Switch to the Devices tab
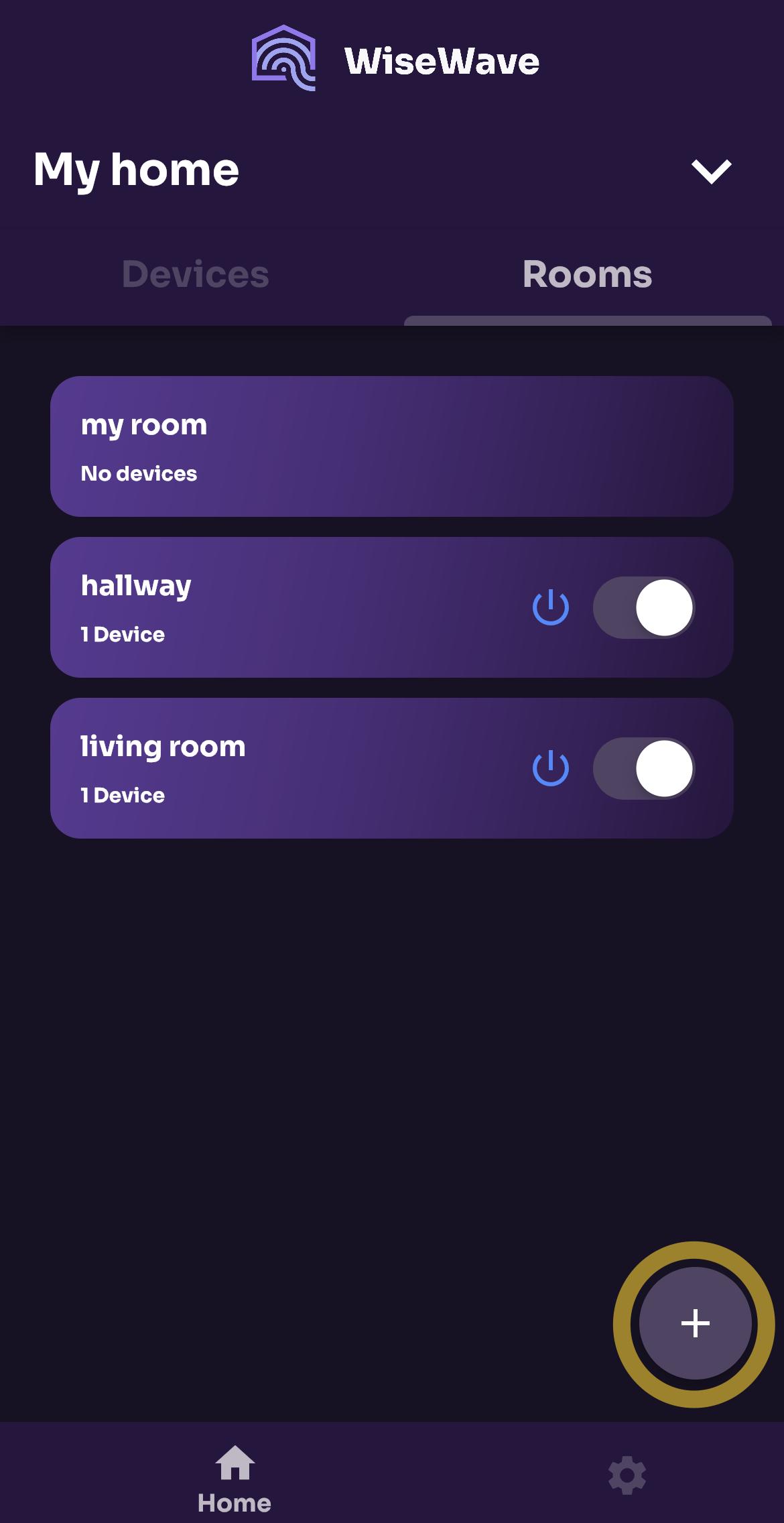Viewport: 784px width, 1523px height. (195, 274)
